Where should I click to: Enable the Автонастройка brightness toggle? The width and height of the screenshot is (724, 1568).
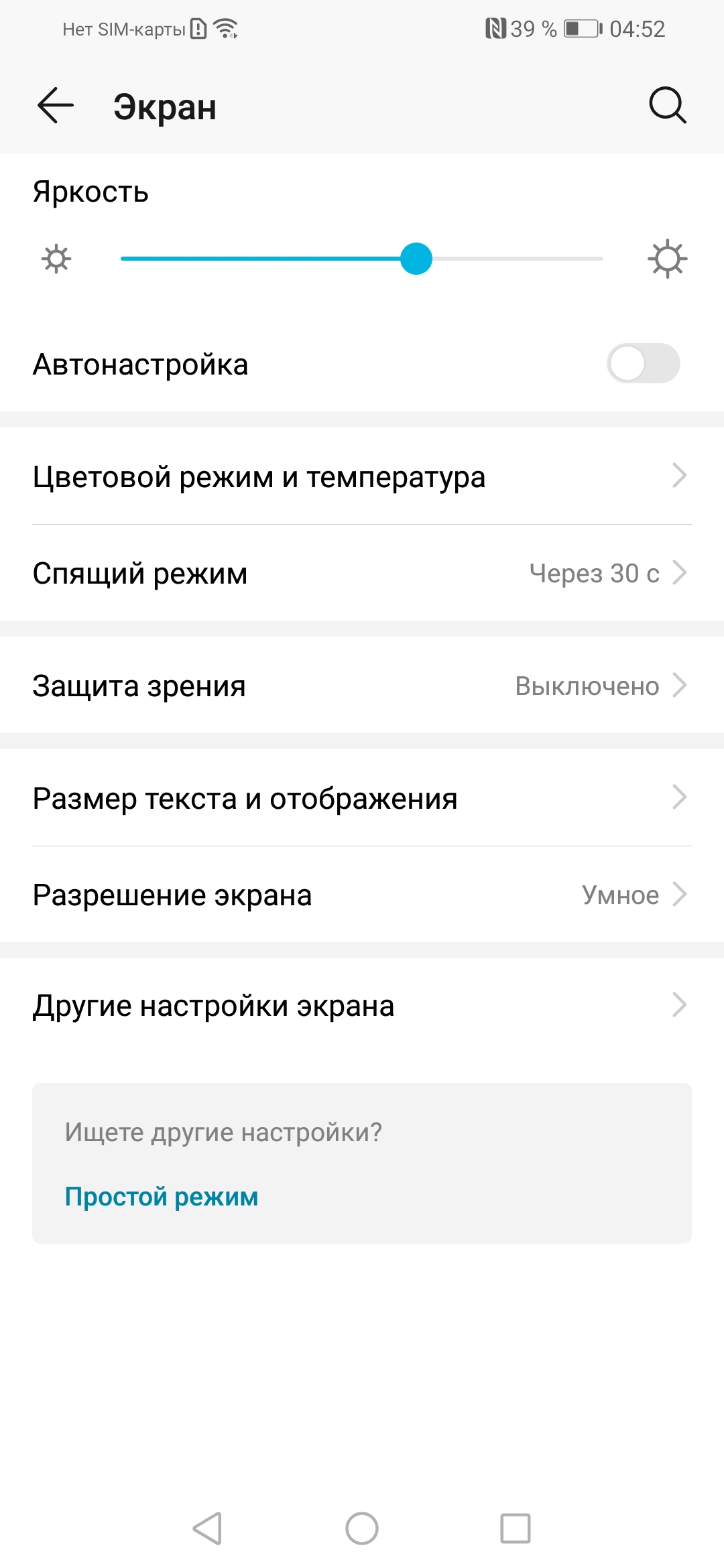[x=643, y=364]
